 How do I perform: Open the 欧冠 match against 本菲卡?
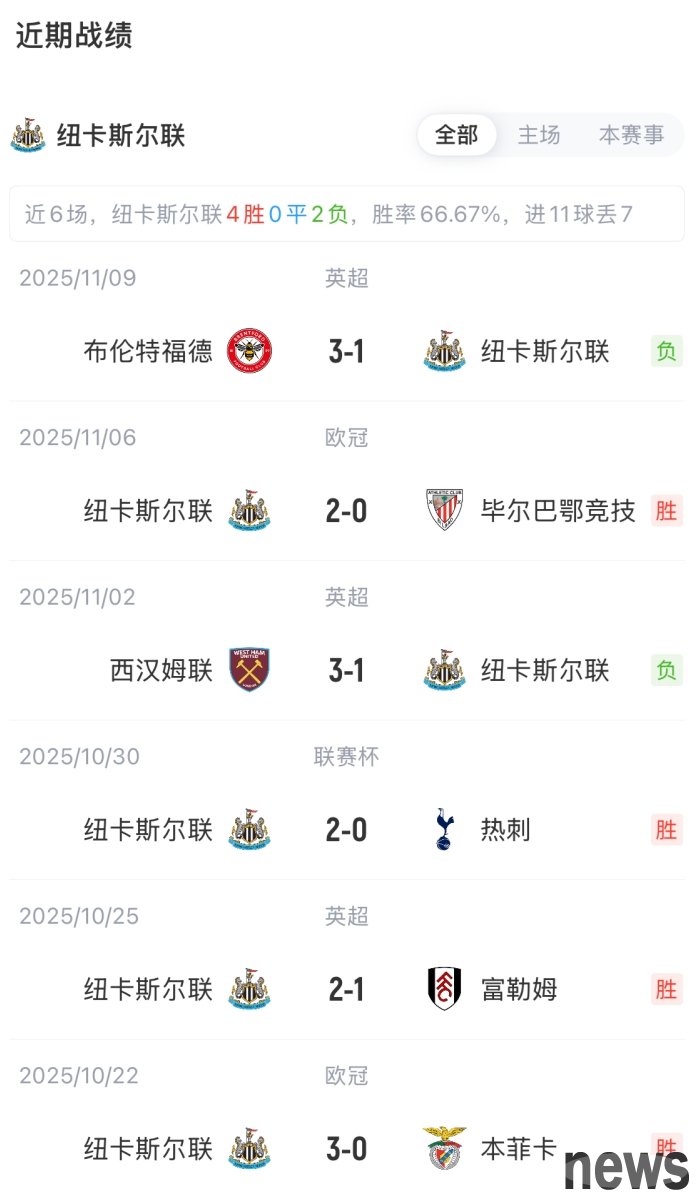tap(346, 1149)
